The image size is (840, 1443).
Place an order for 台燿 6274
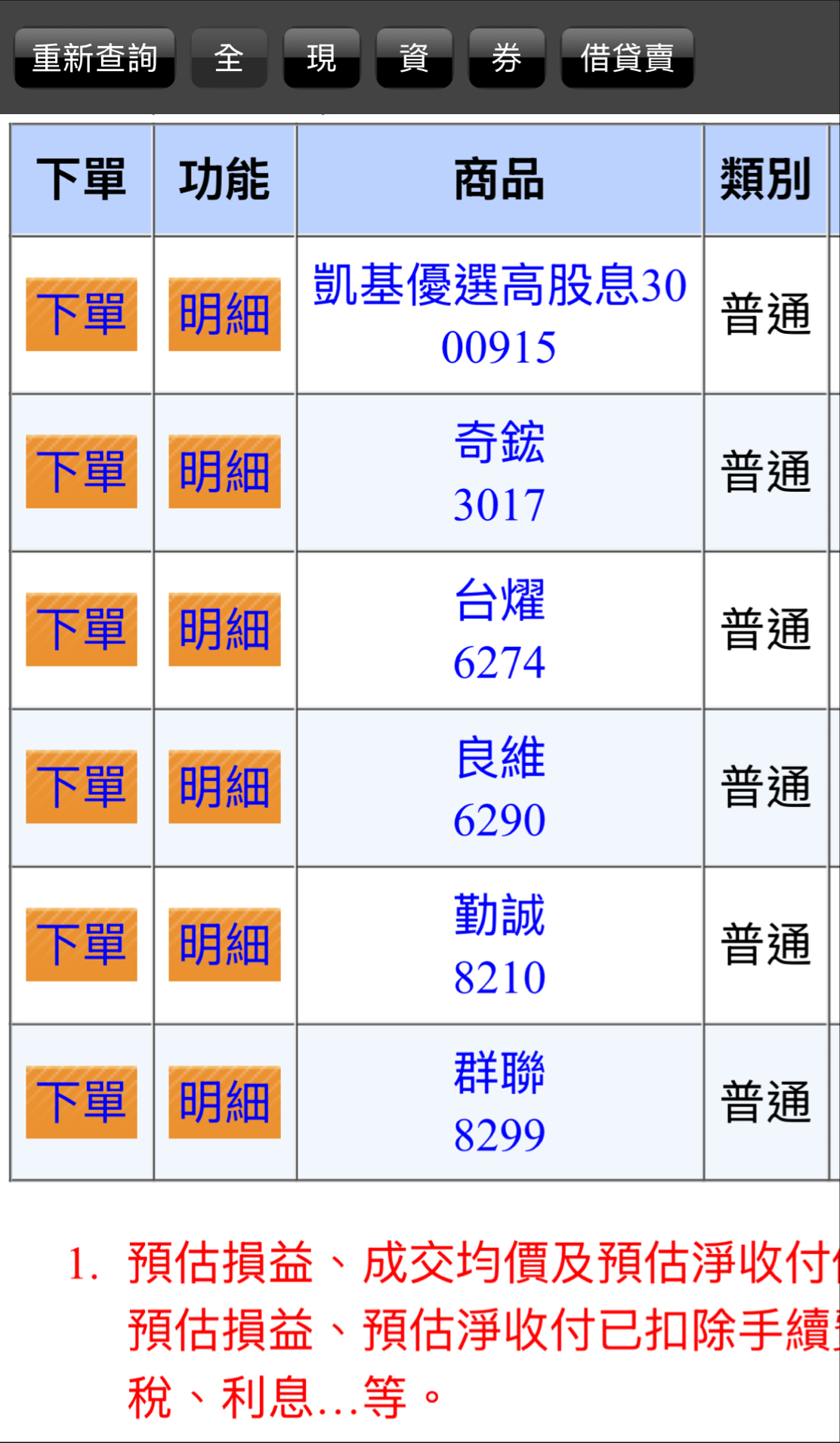pyautogui.click(x=82, y=629)
